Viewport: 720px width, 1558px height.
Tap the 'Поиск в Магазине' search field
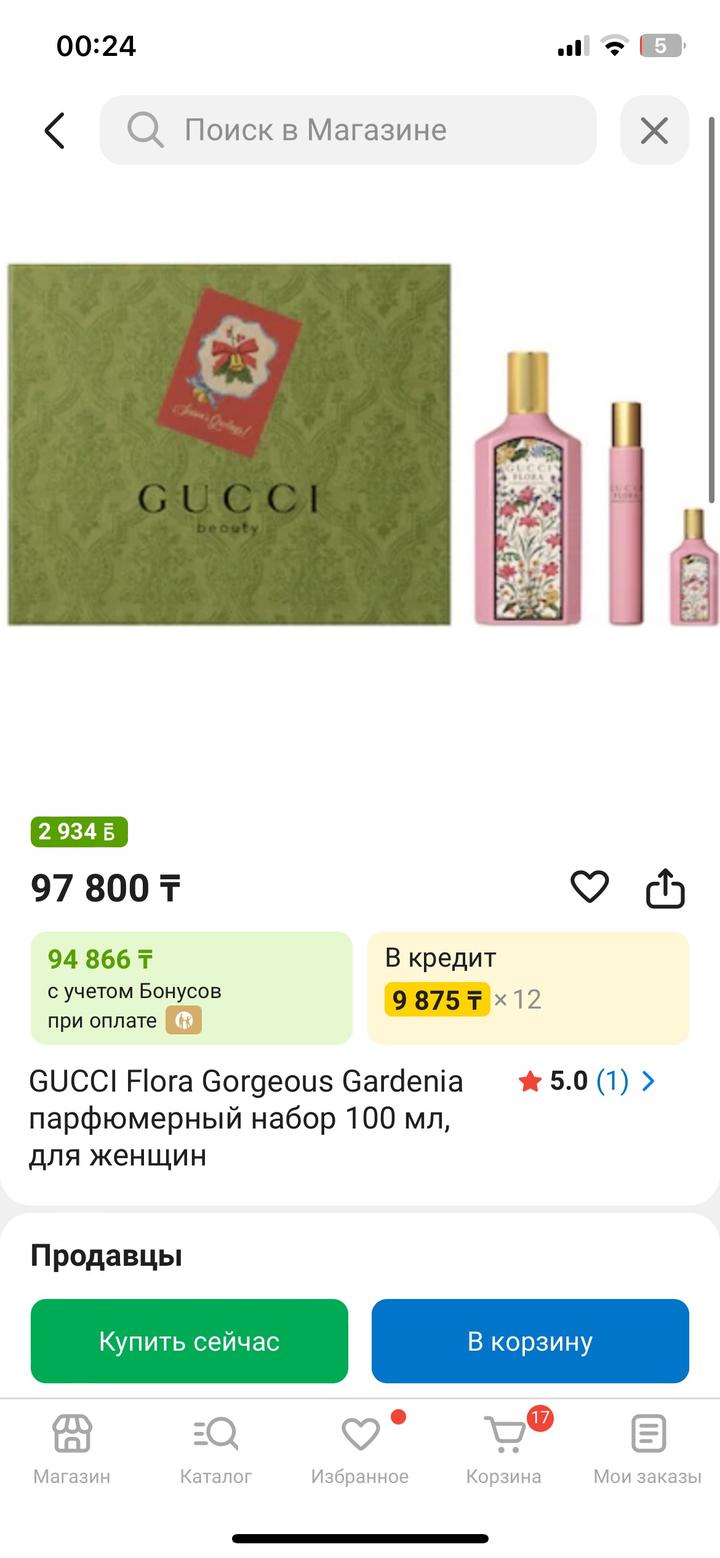pos(348,130)
